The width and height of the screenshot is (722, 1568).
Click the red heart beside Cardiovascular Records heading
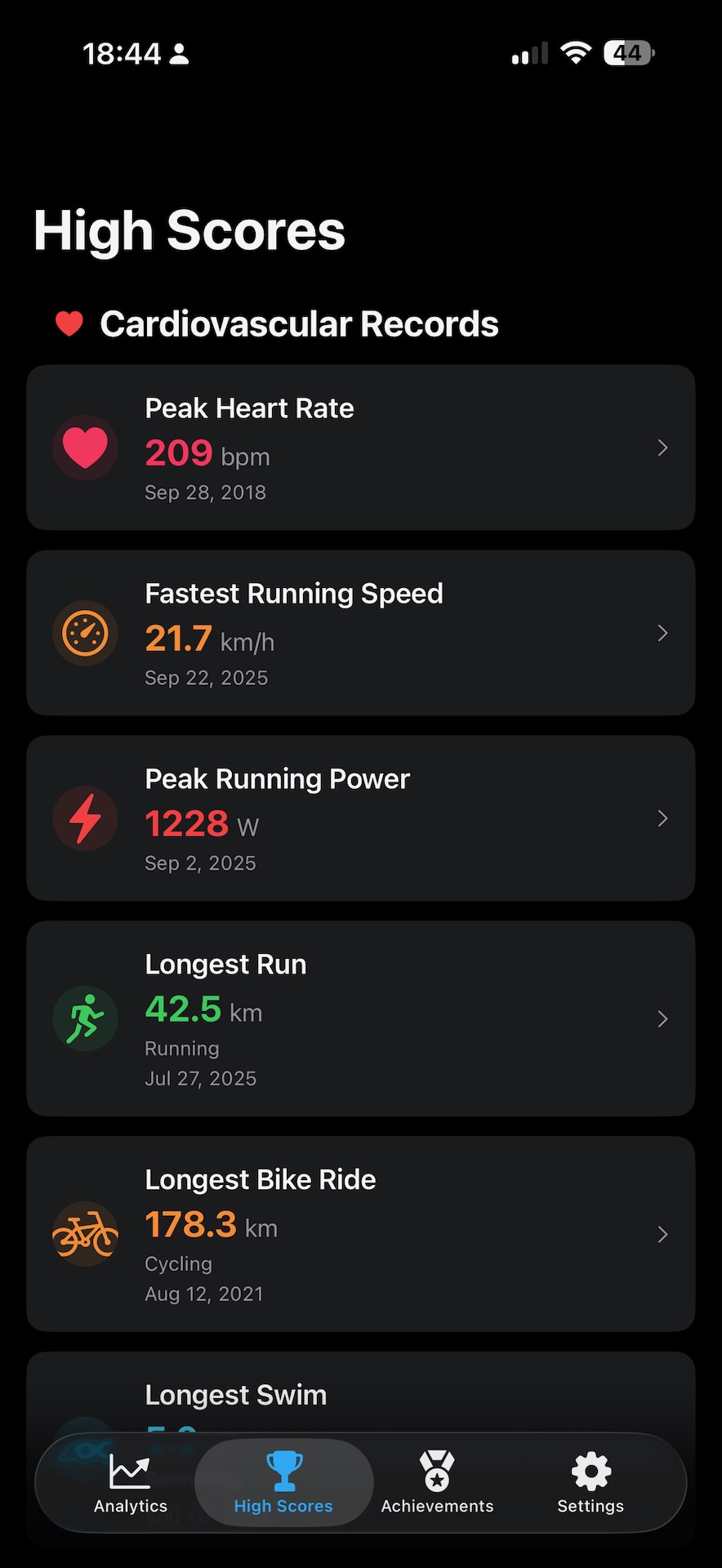click(69, 323)
